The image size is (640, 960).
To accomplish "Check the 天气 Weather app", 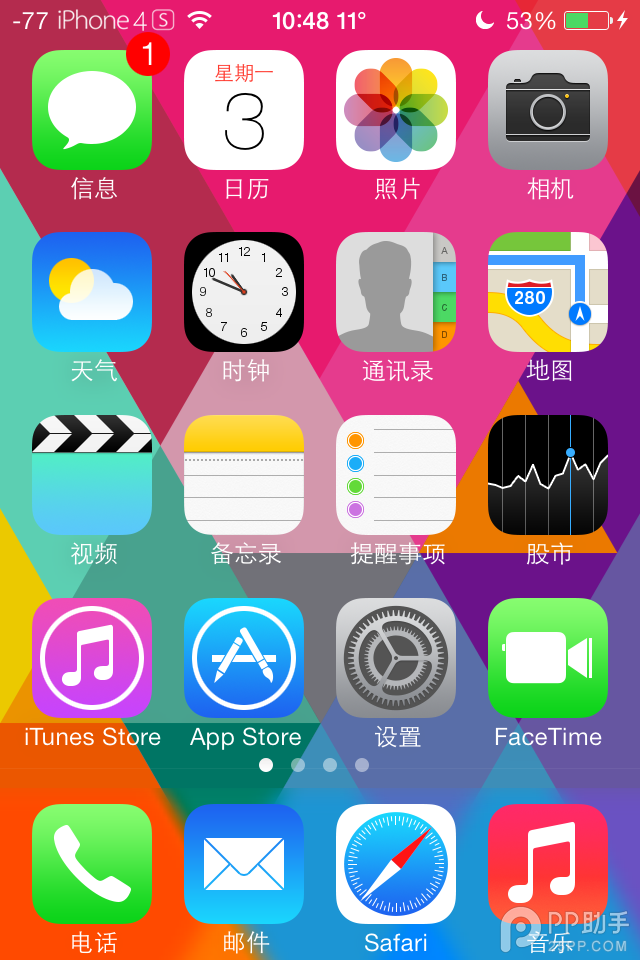I will [x=92, y=292].
